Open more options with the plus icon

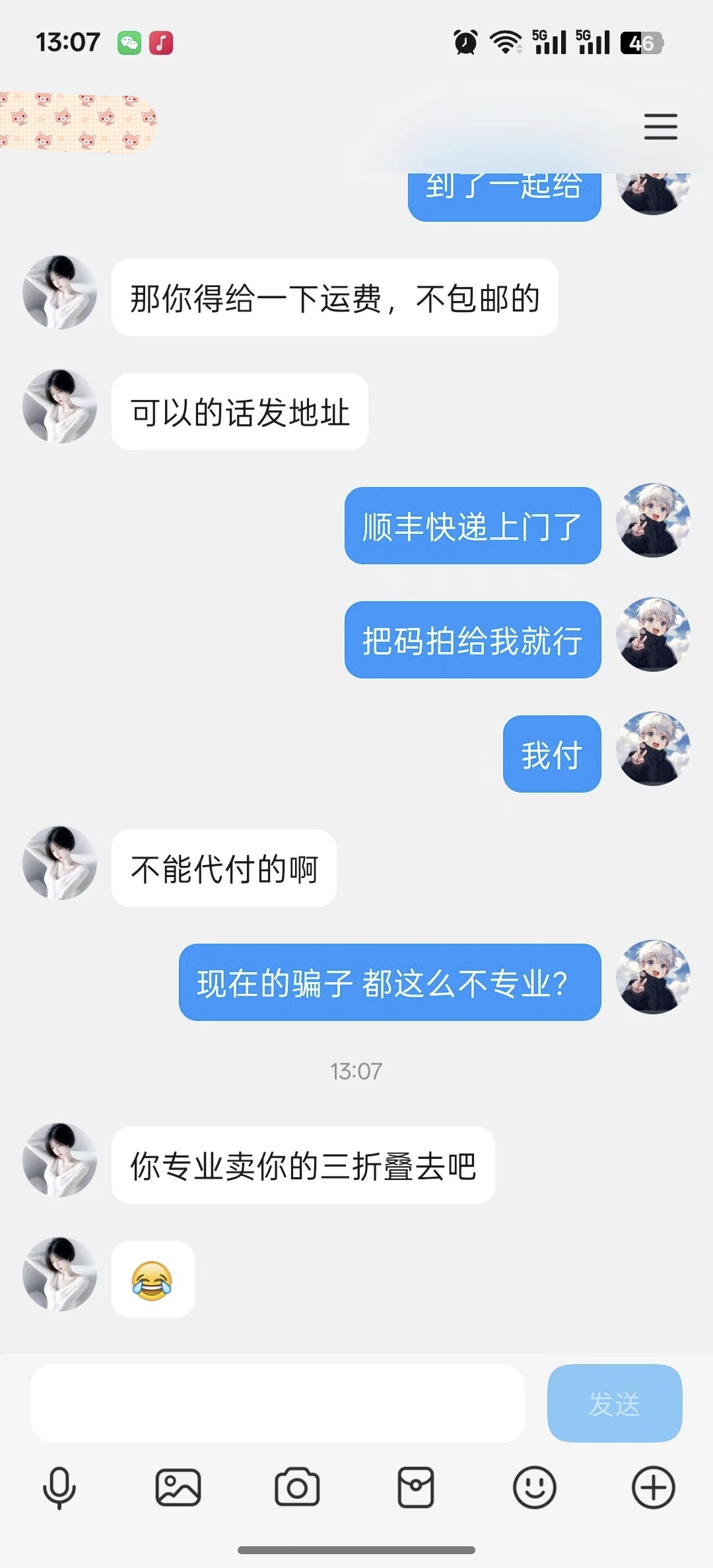pos(654,1487)
